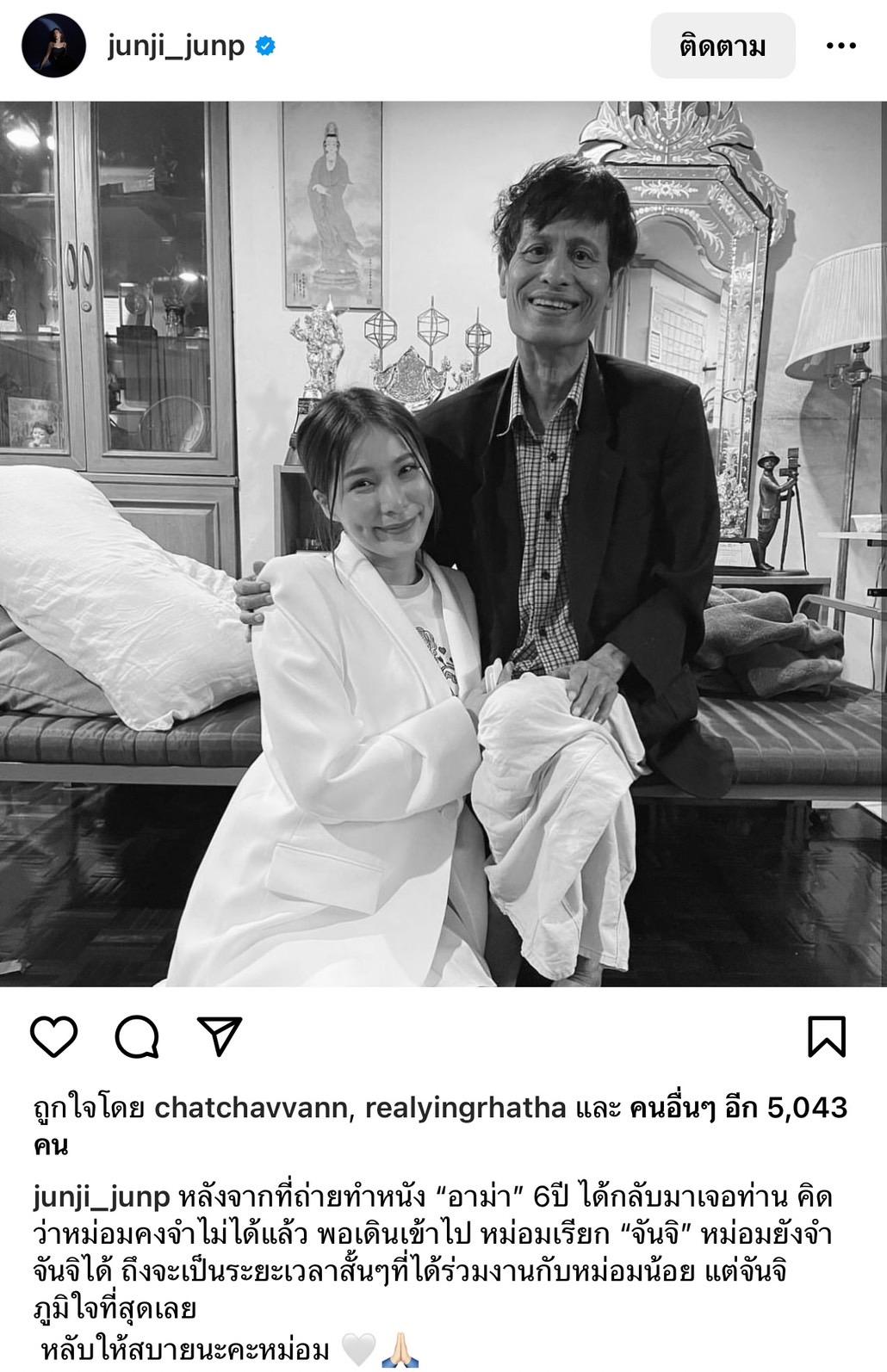
Task: Open the three-dot overflow menu
Action: coord(840,46)
